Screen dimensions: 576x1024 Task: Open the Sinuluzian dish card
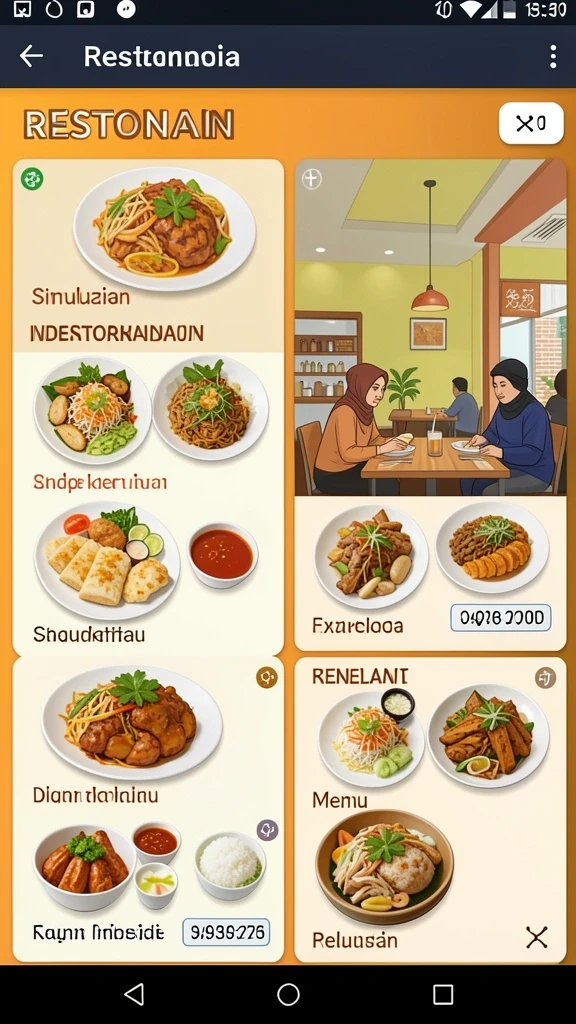[148, 255]
